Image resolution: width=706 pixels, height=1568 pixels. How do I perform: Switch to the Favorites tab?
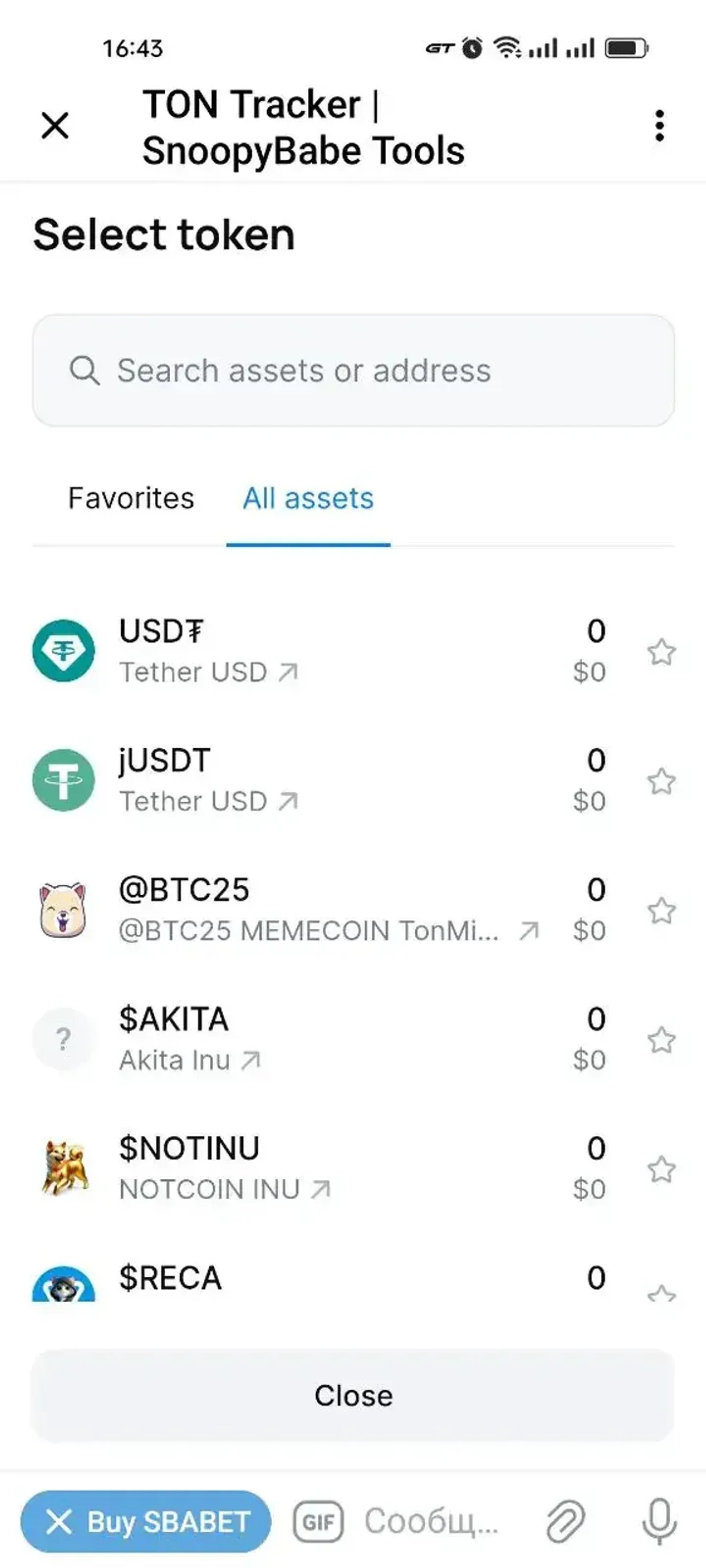pyautogui.click(x=131, y=498)
